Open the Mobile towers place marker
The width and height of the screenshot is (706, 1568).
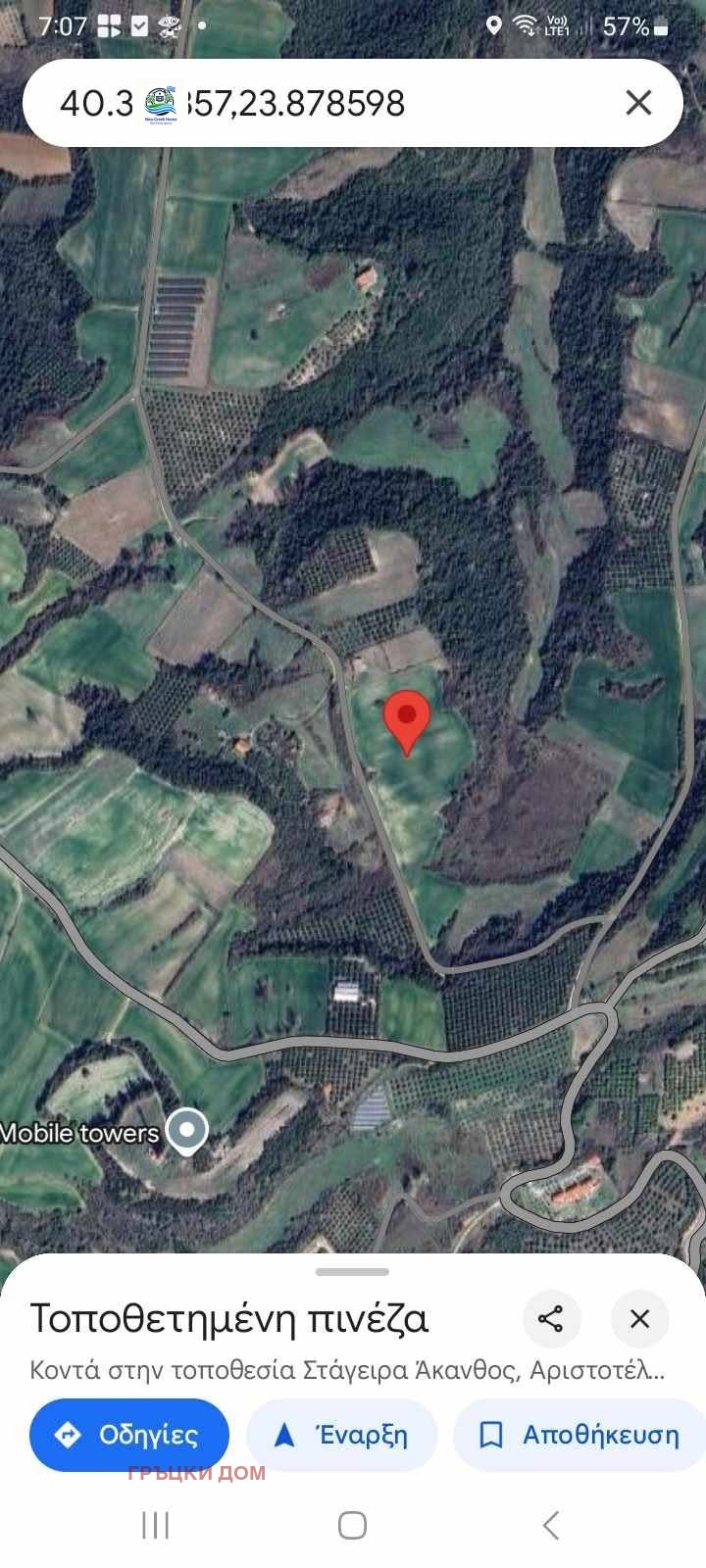click(186, 1132)
